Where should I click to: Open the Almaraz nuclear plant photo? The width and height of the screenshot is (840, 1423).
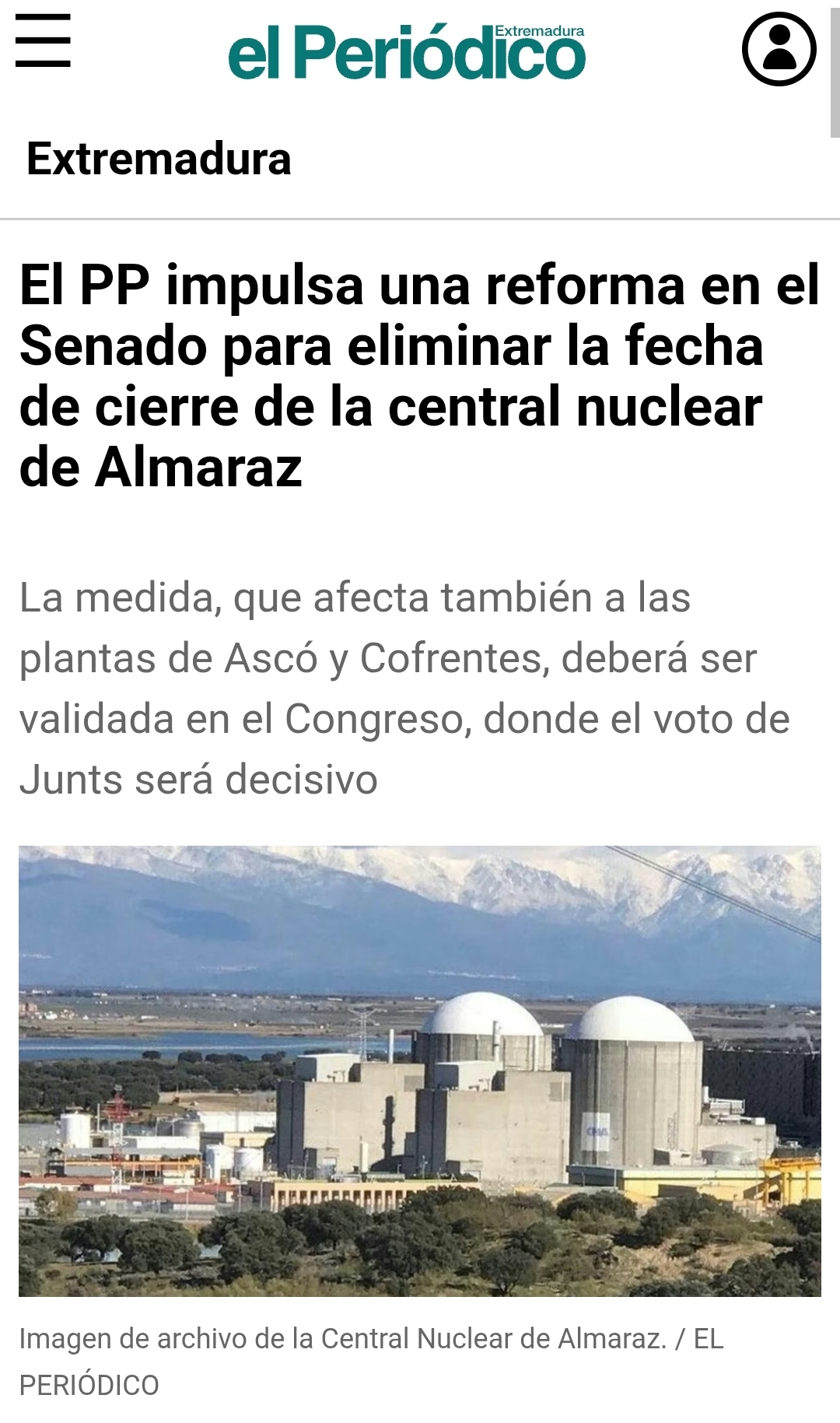[420, 1071]
